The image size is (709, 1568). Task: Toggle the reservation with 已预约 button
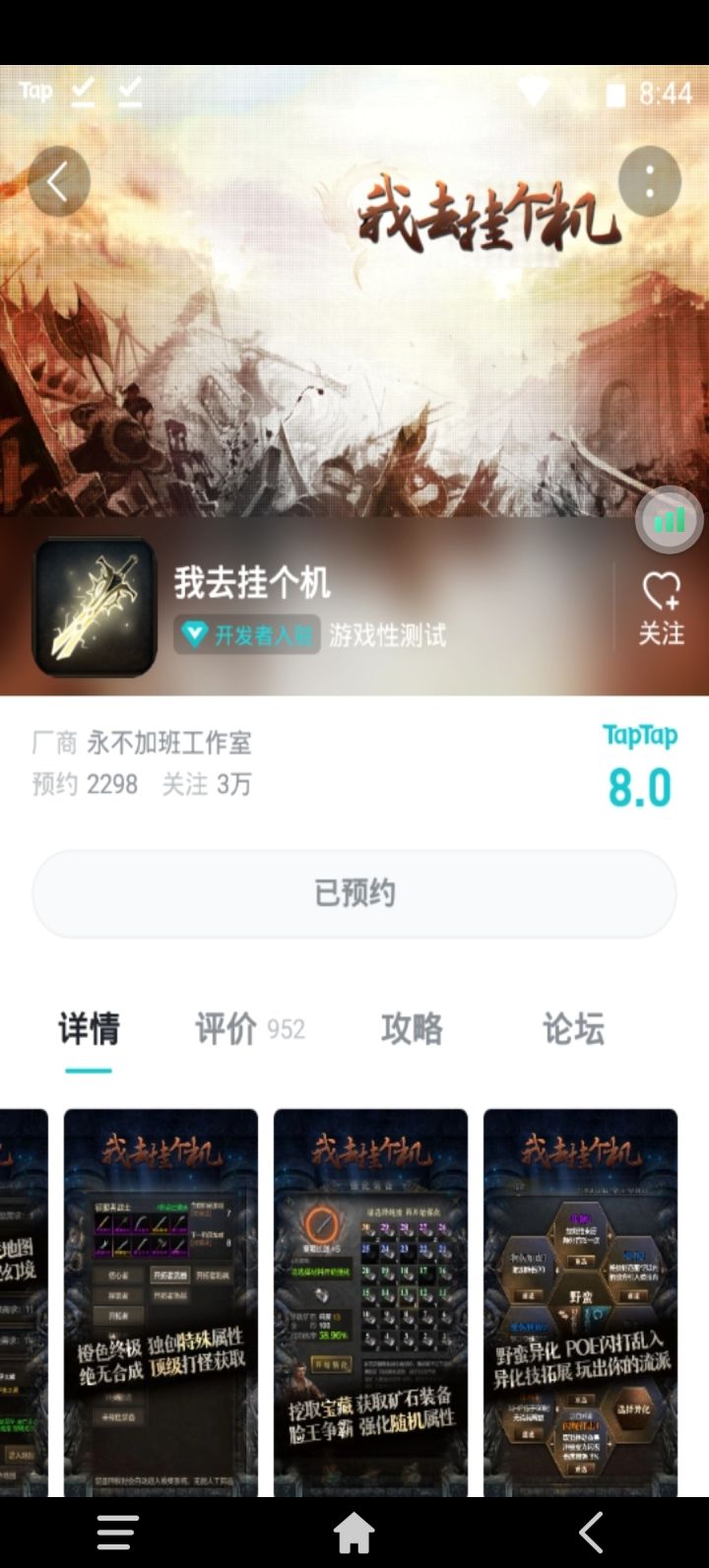(x=354, y=892)
